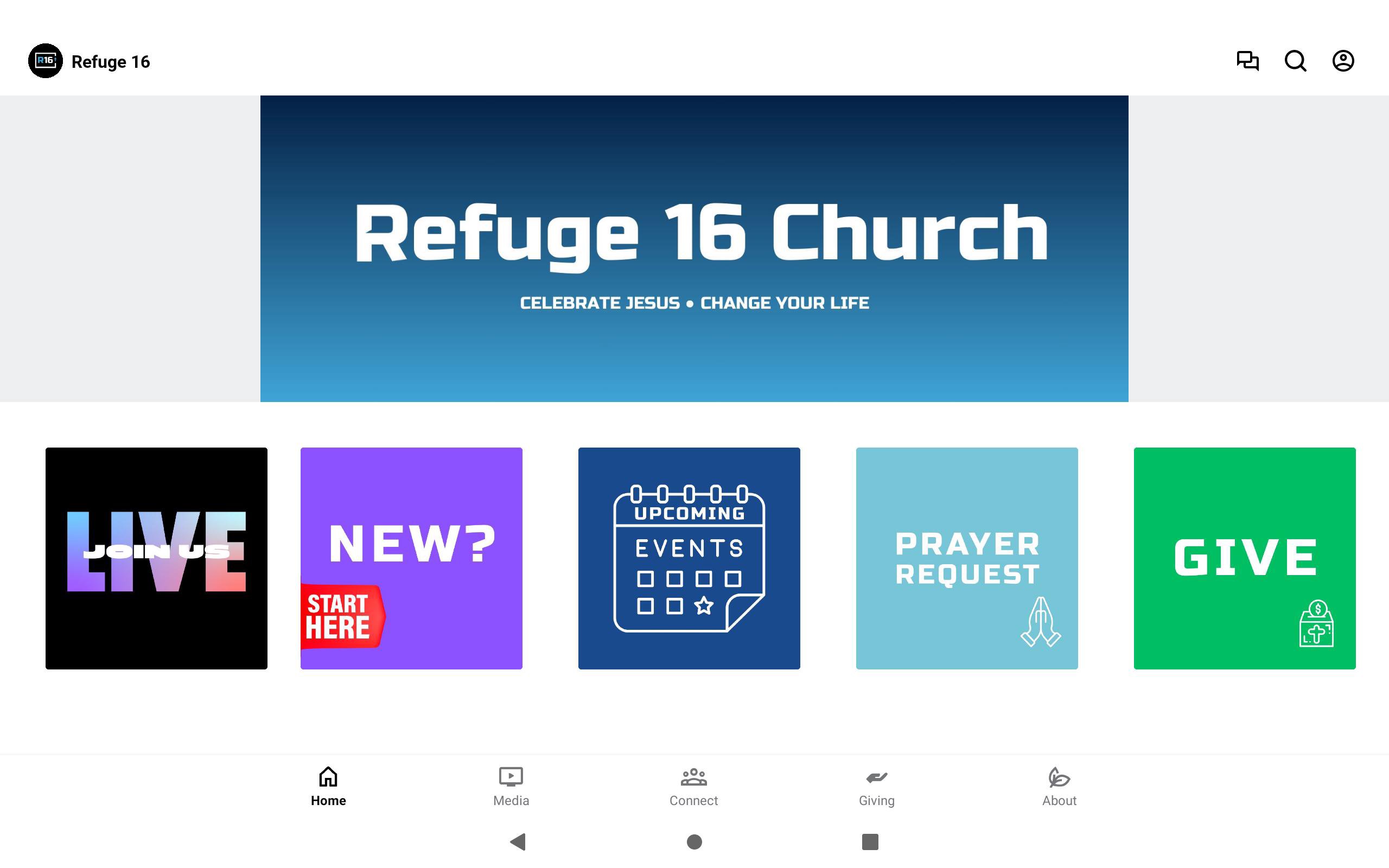
Task: Go to the Home tab
Action: point(328,787)
